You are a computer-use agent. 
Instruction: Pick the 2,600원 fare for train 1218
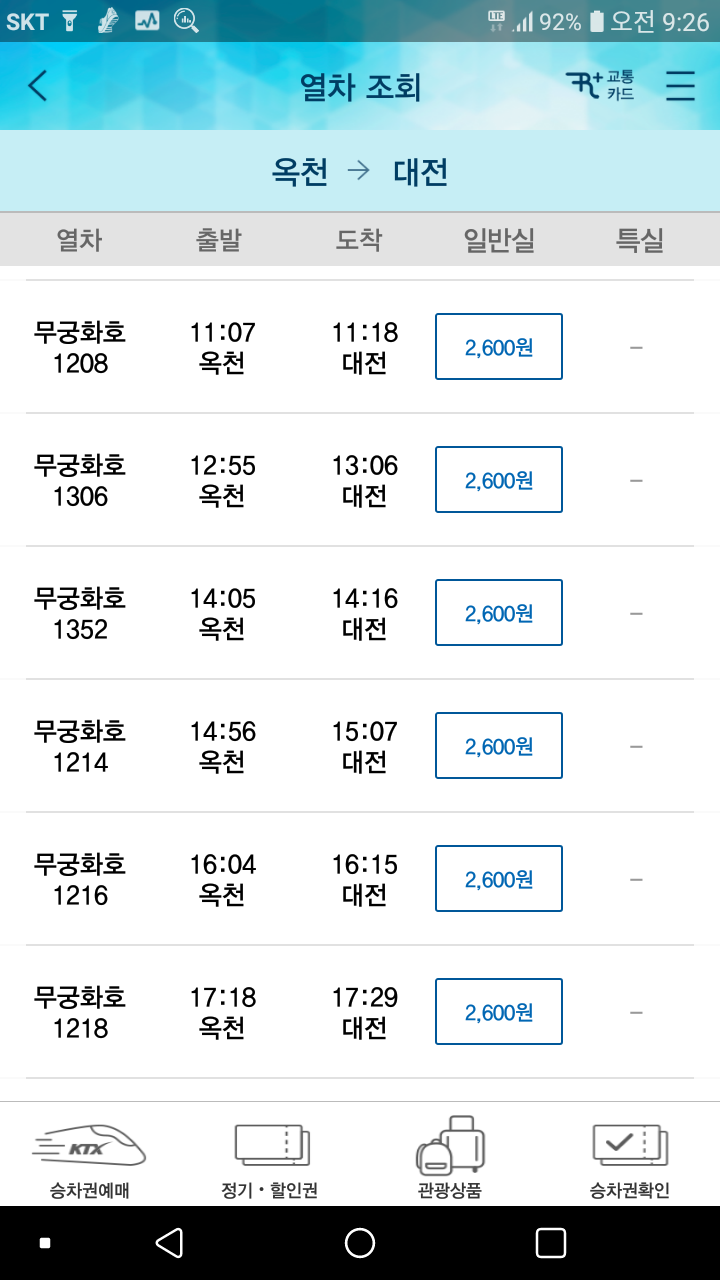point(499,1012)
